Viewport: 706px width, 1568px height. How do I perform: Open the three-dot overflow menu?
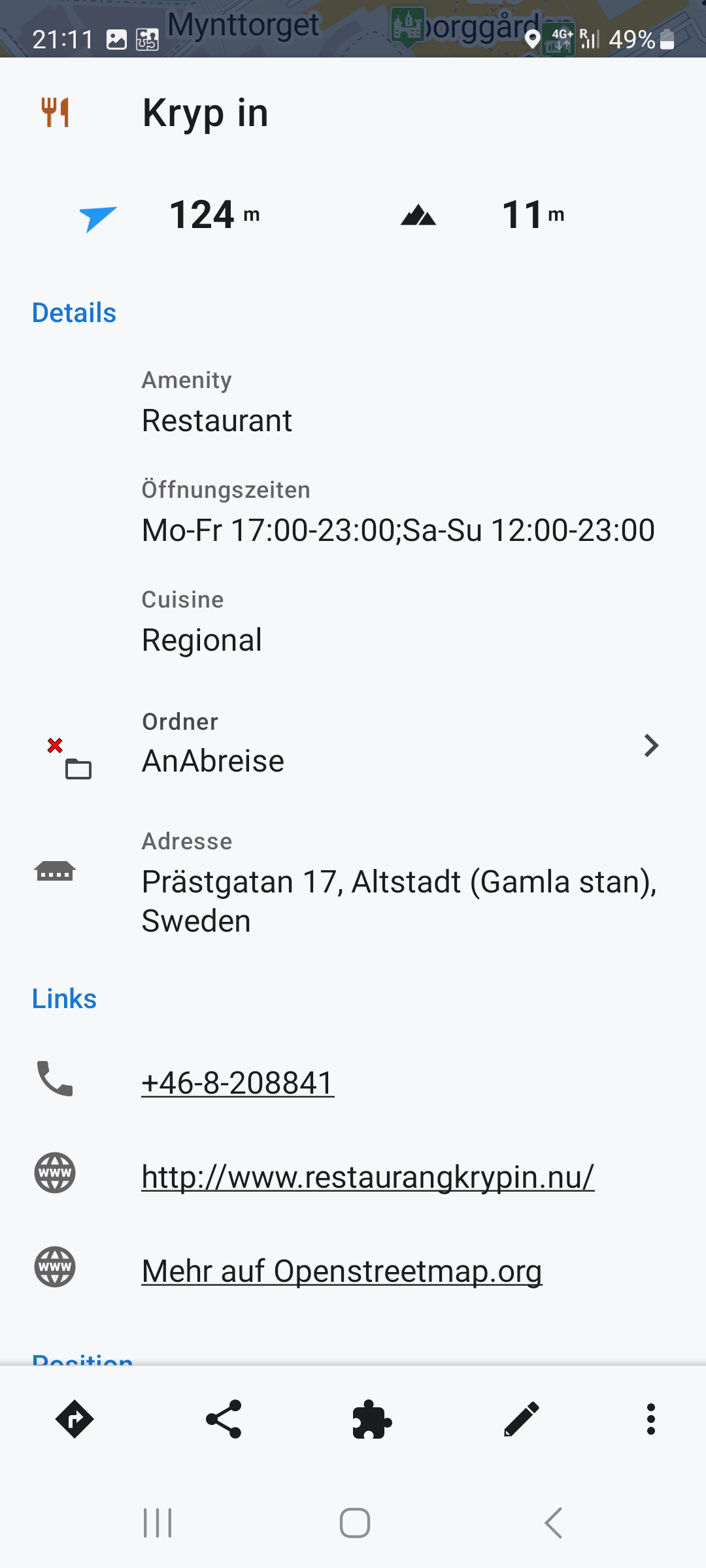pos(650,1419)
